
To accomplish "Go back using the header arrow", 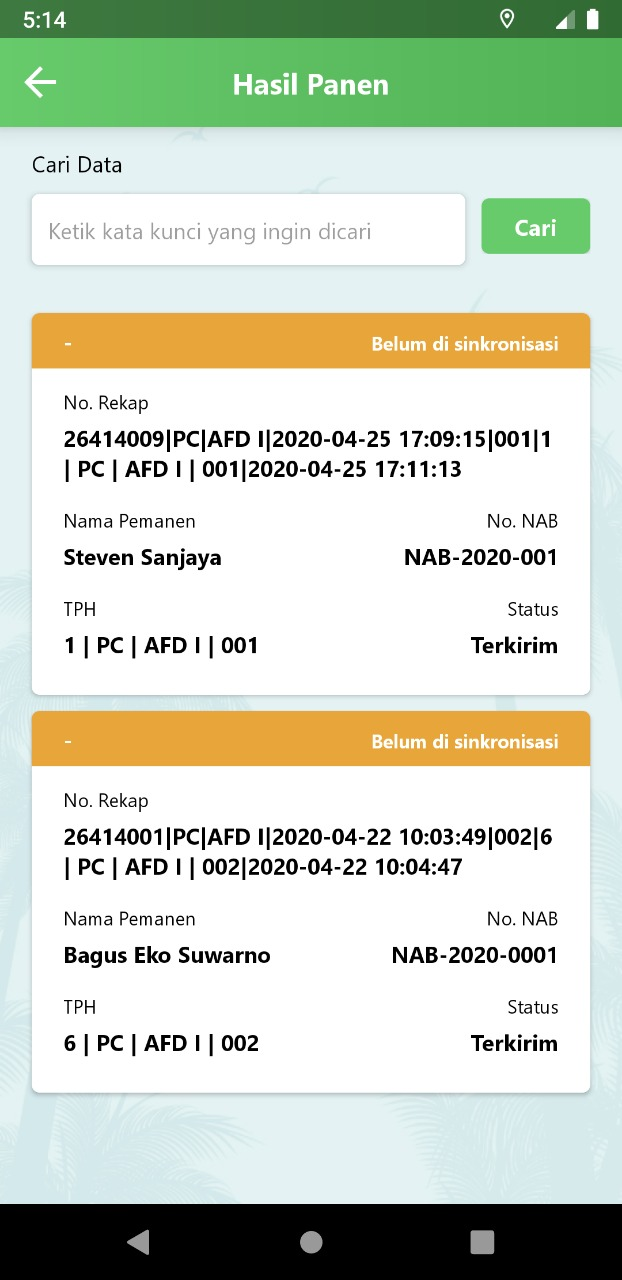I will [40, 83].
